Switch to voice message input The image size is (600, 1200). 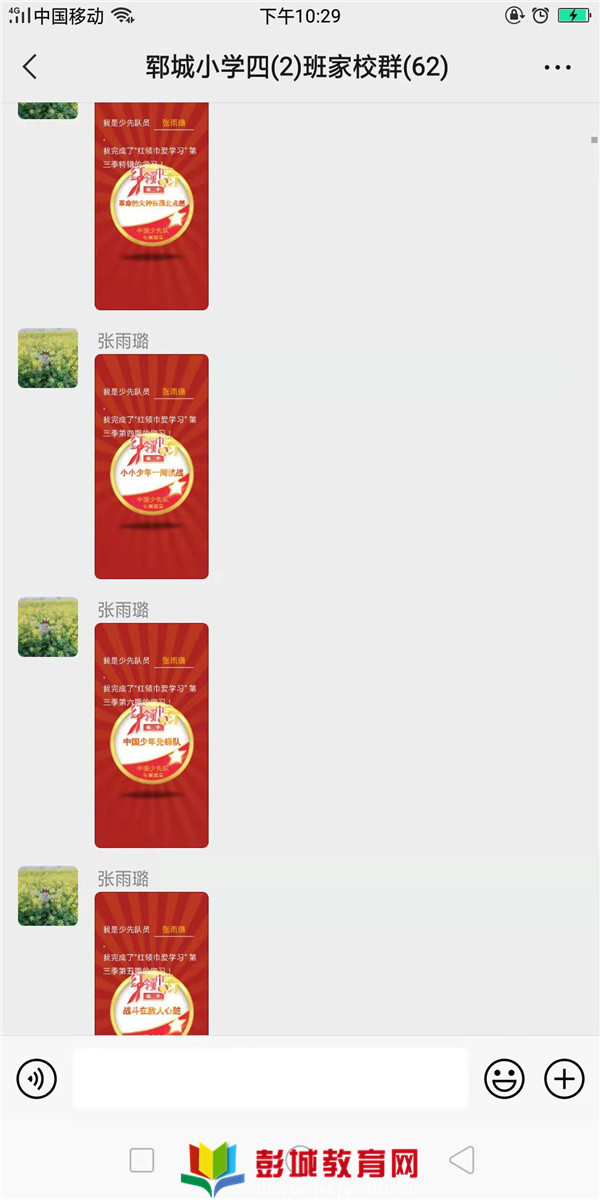(x=37, y=1078)
